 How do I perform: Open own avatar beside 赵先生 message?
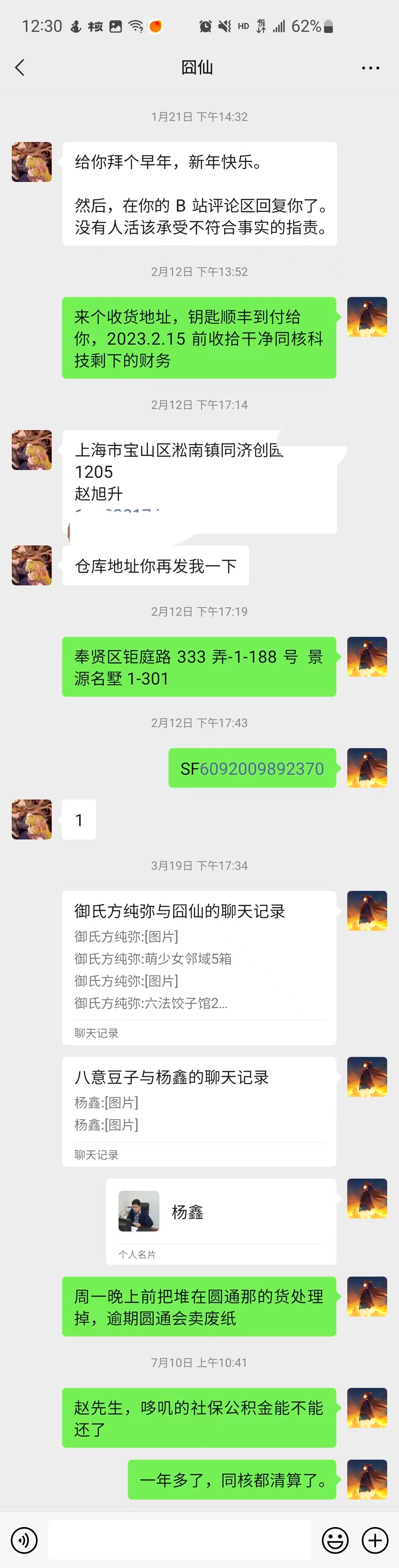coord(367,1408)
